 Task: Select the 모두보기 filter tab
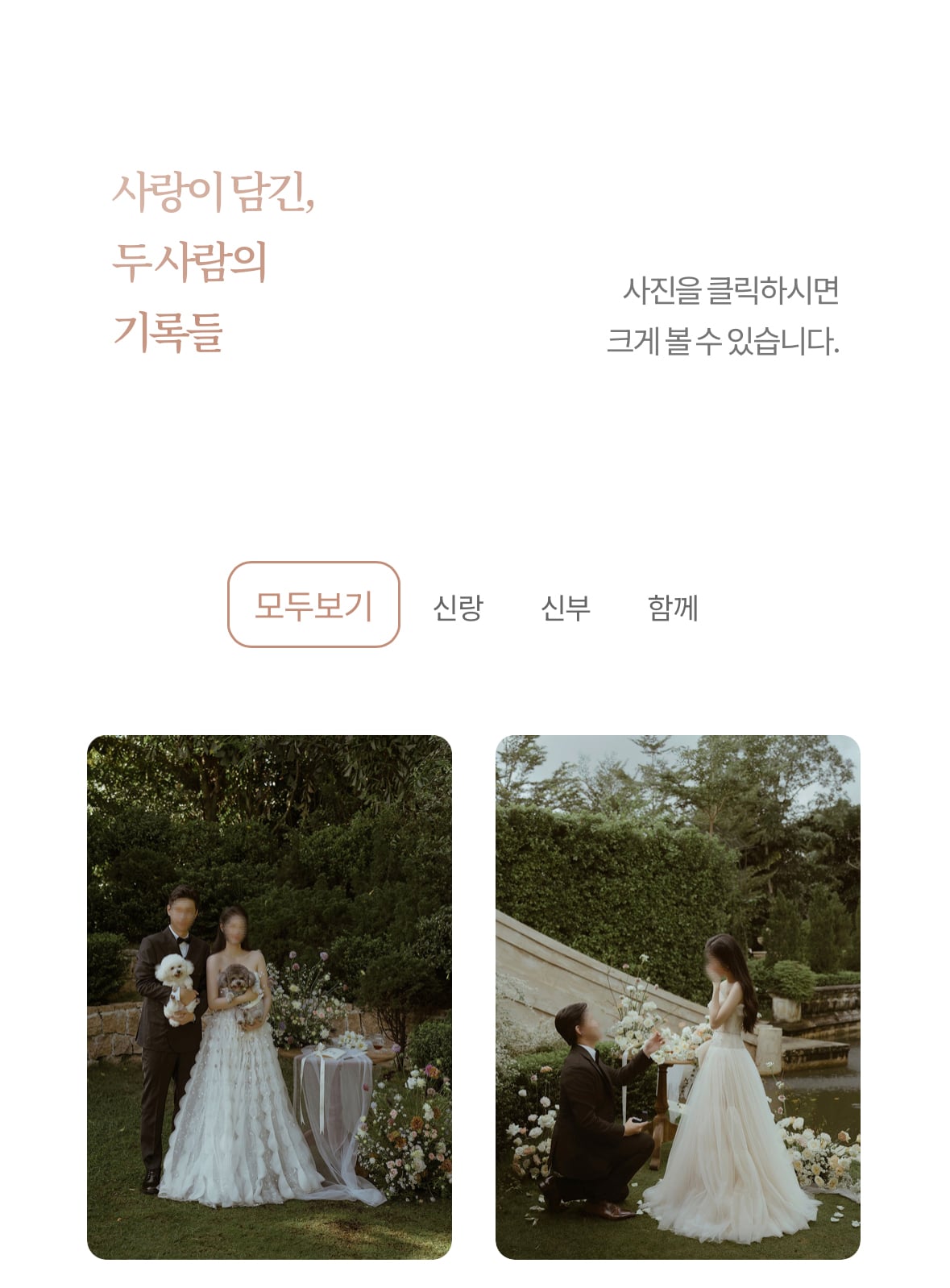point(313,605)
